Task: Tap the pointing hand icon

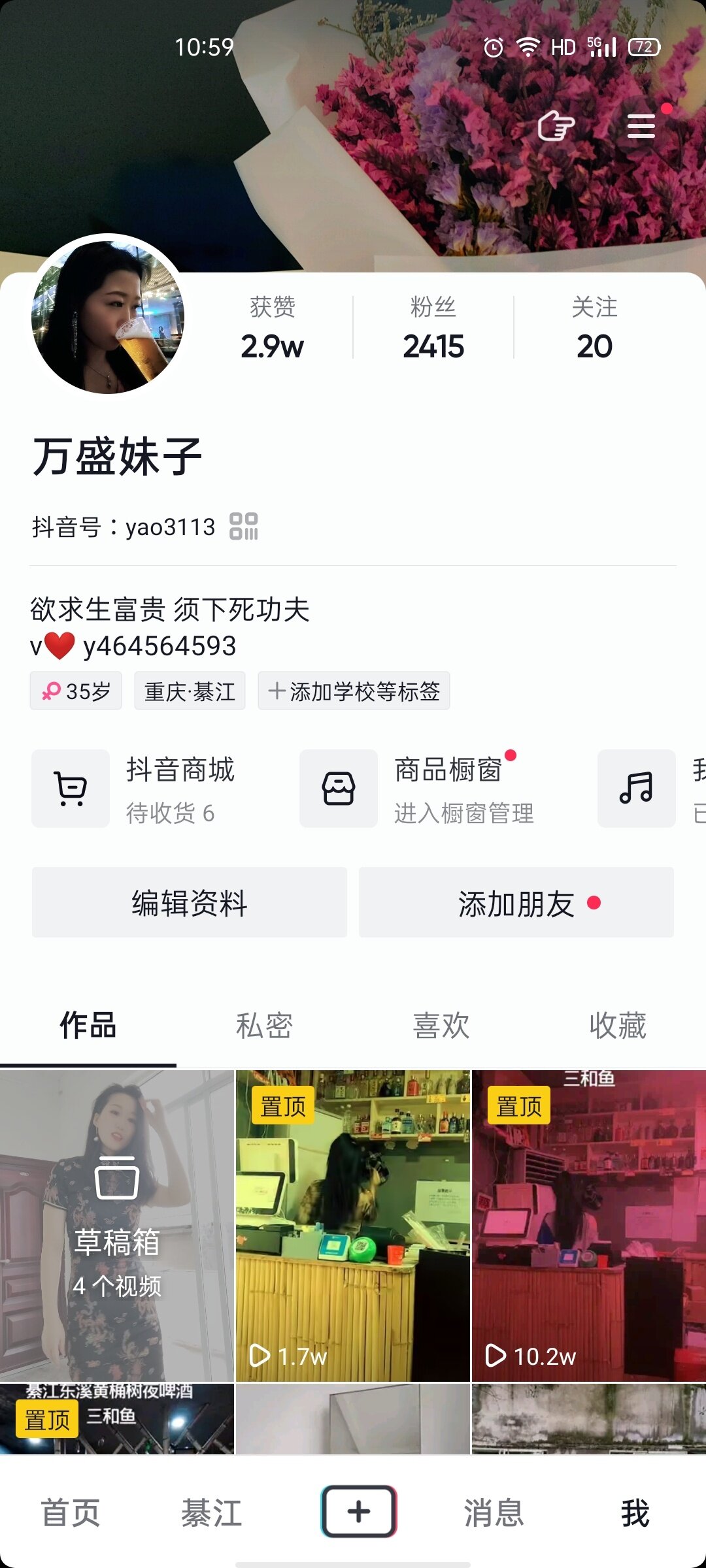Action: pos(556,125)
